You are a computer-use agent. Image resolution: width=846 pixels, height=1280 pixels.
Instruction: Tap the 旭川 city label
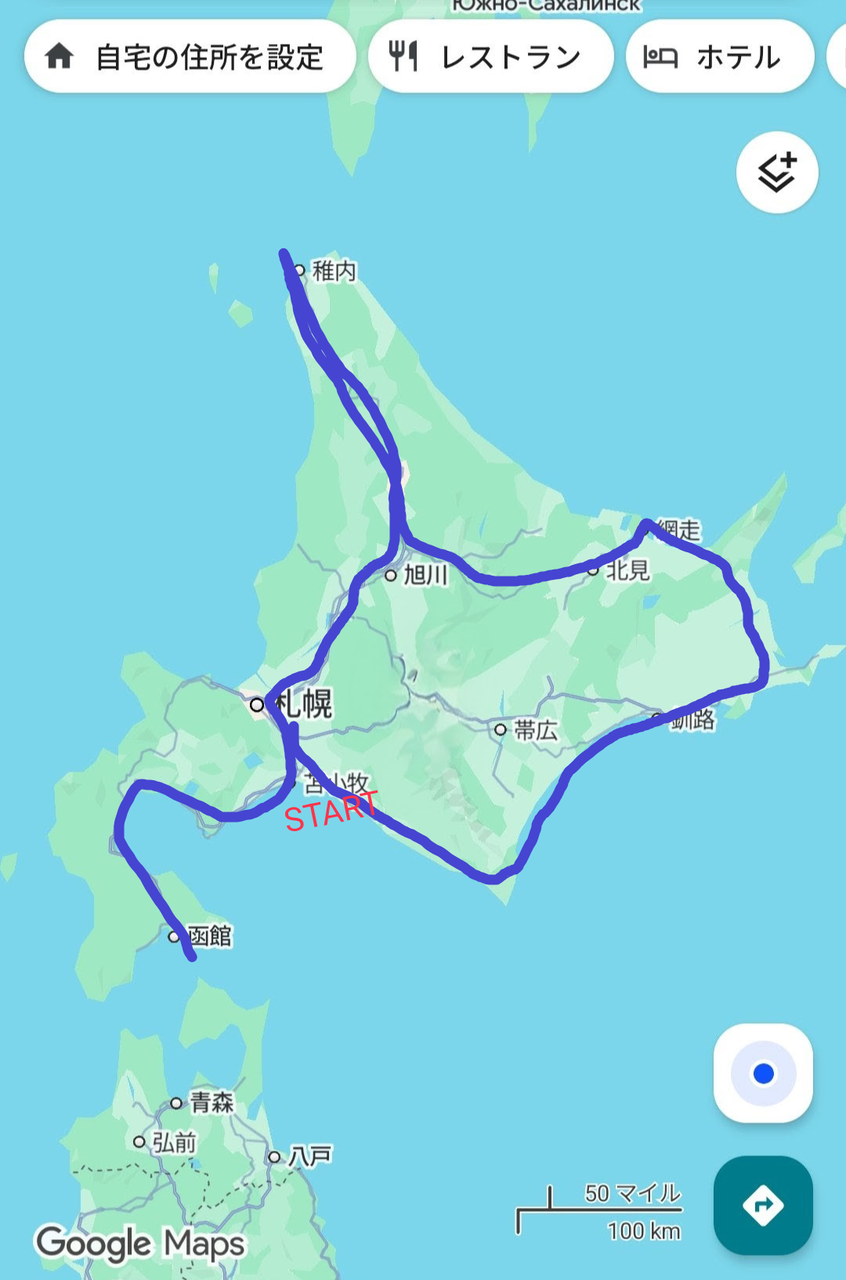point(427,575)
